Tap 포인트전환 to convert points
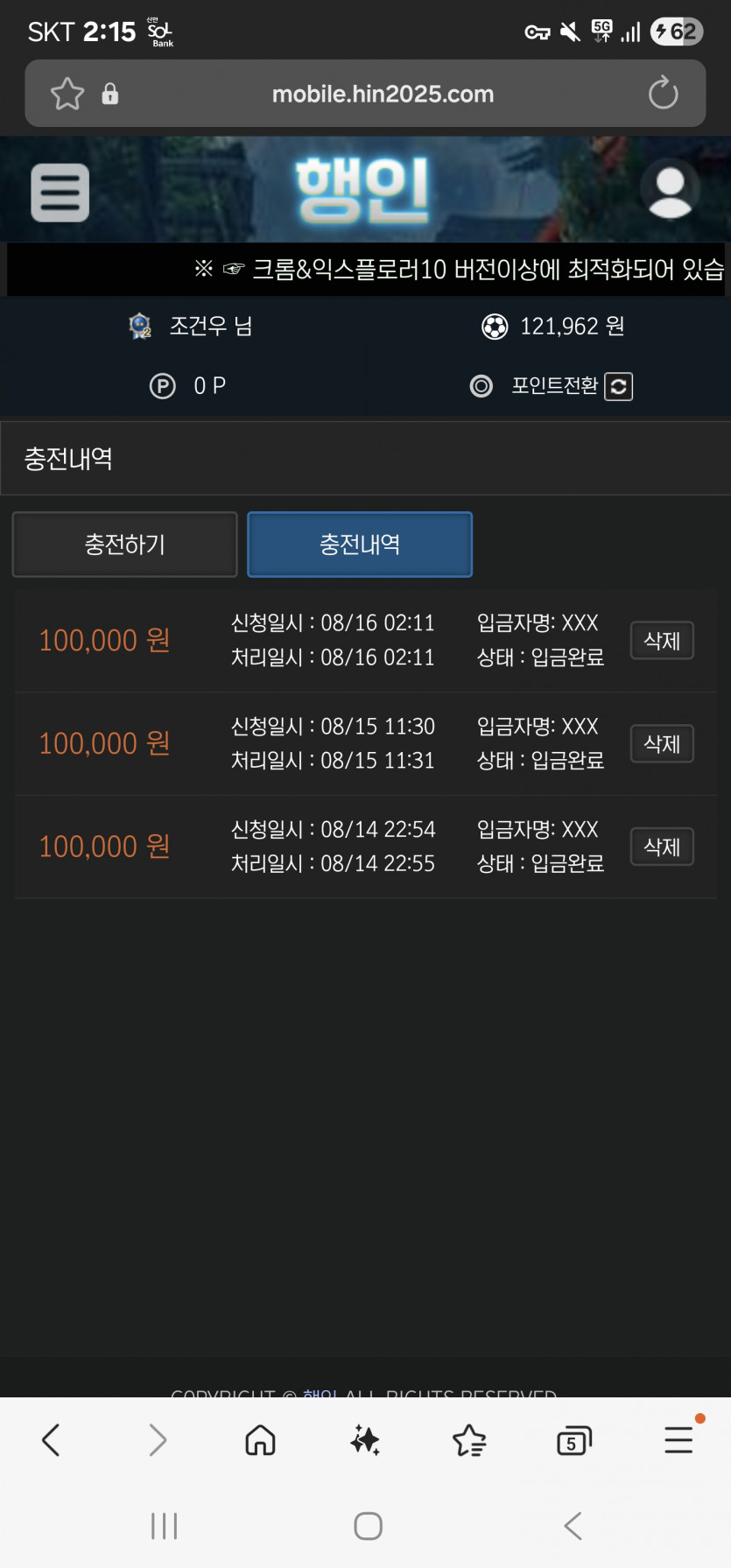Image resolution: width=731 pixels, height=1568 pixels. [x=572, y=386]
